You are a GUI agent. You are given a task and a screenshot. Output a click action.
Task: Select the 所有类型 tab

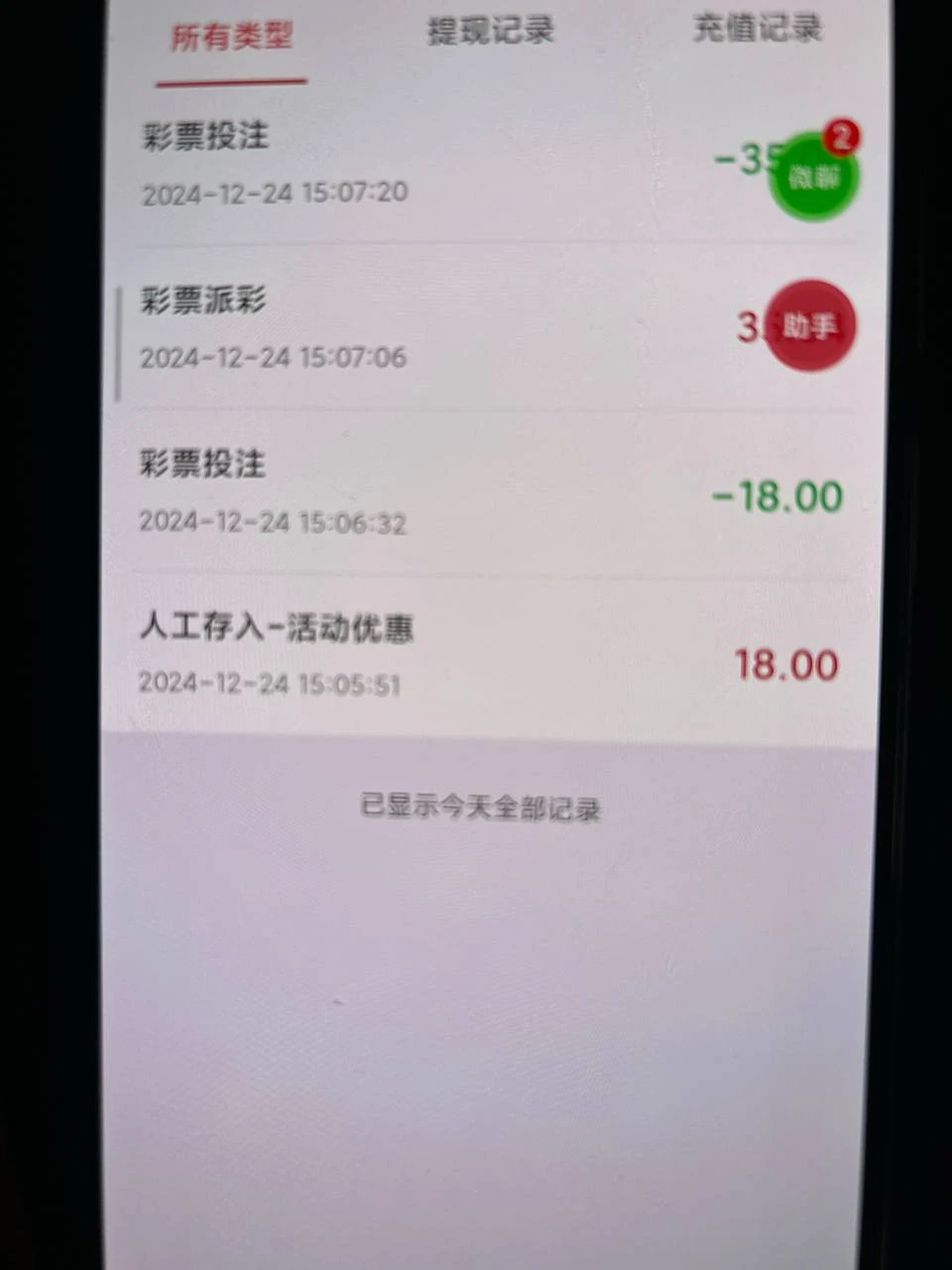231,38
